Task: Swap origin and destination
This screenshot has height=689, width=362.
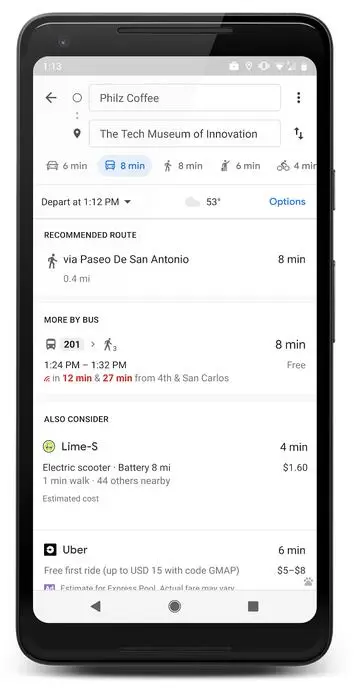Action: click(x=298, y=133)
